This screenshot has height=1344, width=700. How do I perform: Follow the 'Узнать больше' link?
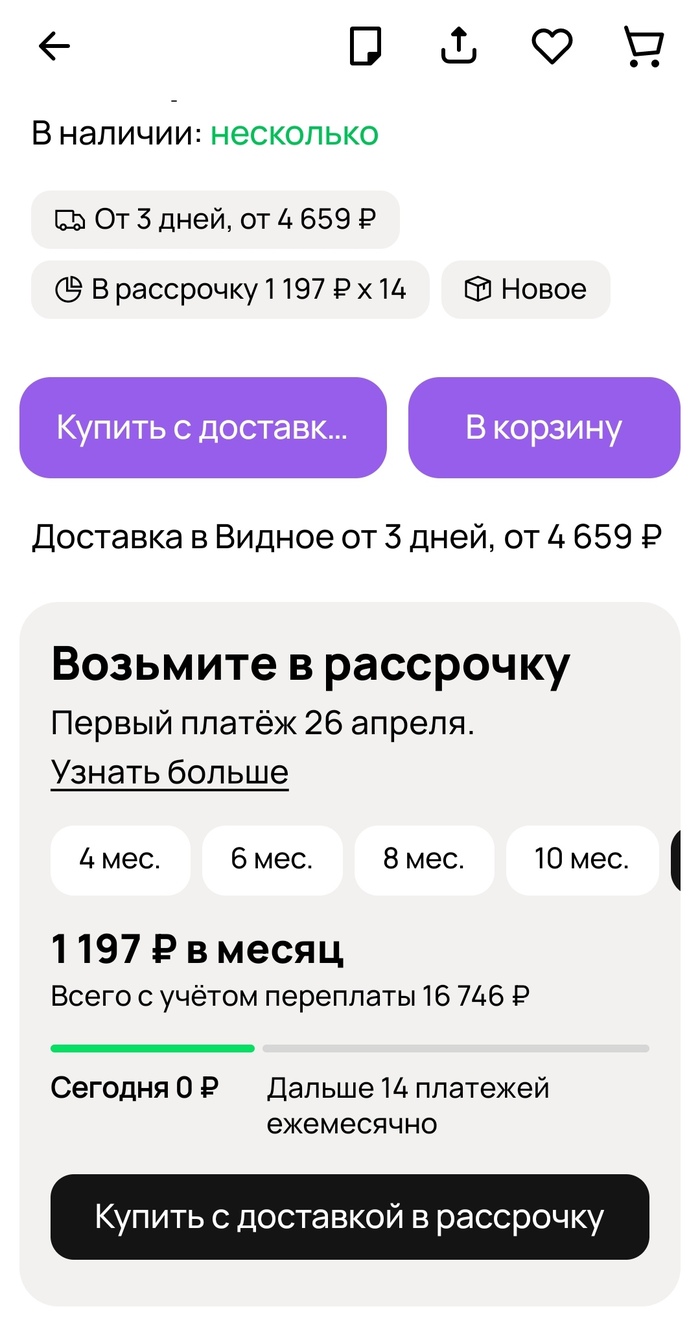click(169, 772)
